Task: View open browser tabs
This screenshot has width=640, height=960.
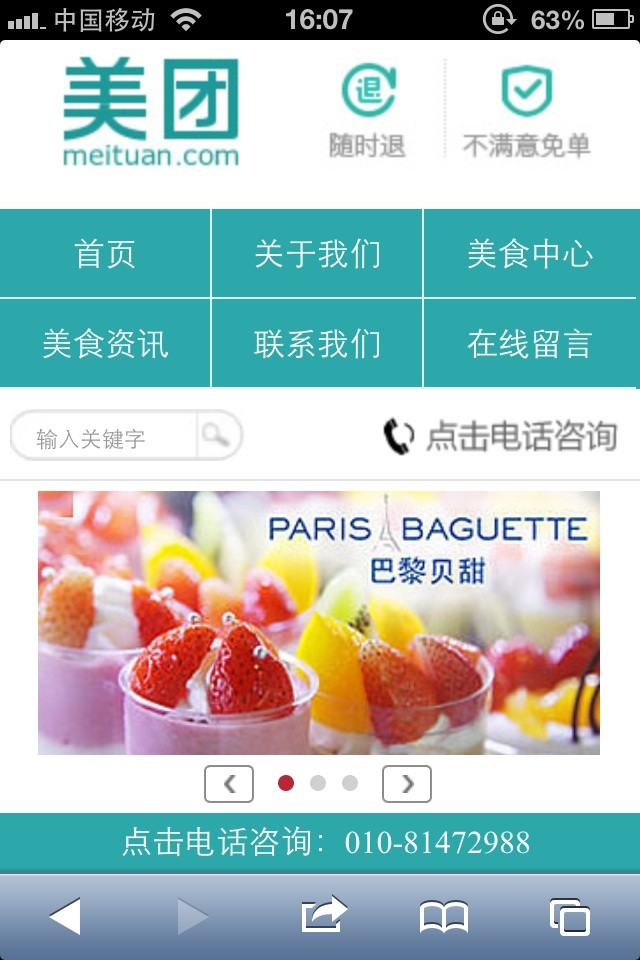Action: tap(569, 916)
